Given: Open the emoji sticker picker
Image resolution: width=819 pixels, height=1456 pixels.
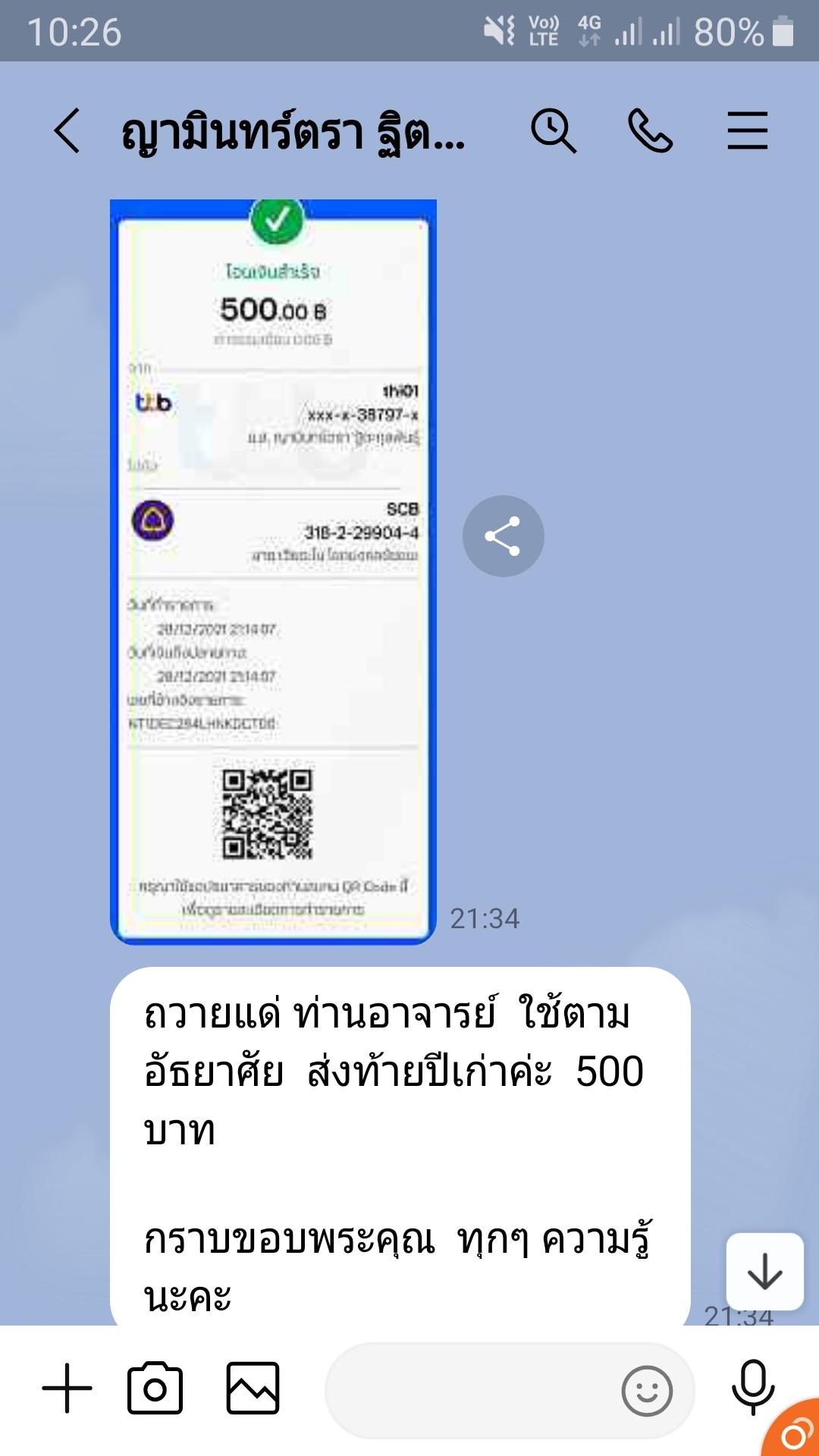Looking at the screenshot, I should coord(646,1391).
